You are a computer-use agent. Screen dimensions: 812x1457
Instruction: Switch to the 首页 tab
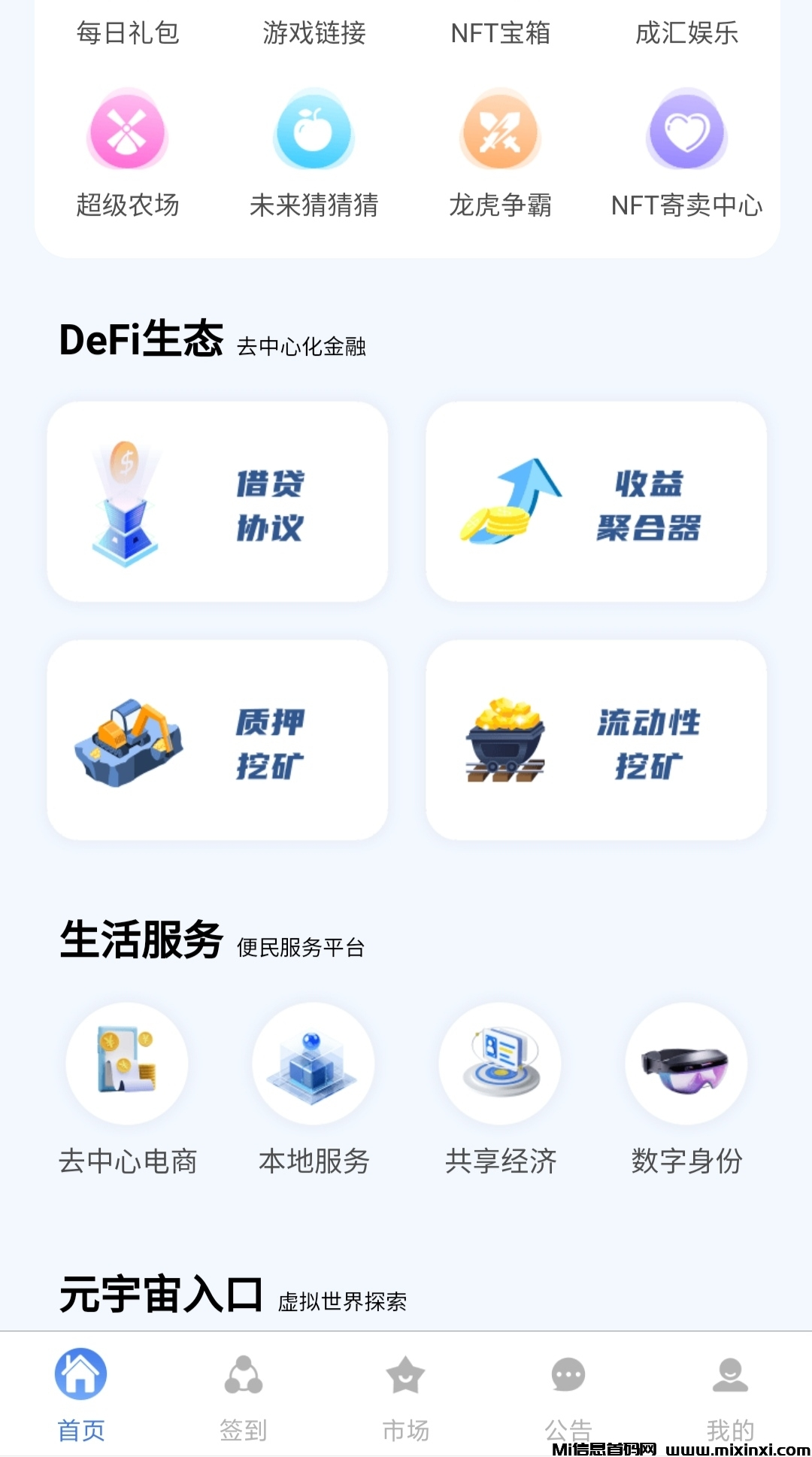click(81, 1393)
